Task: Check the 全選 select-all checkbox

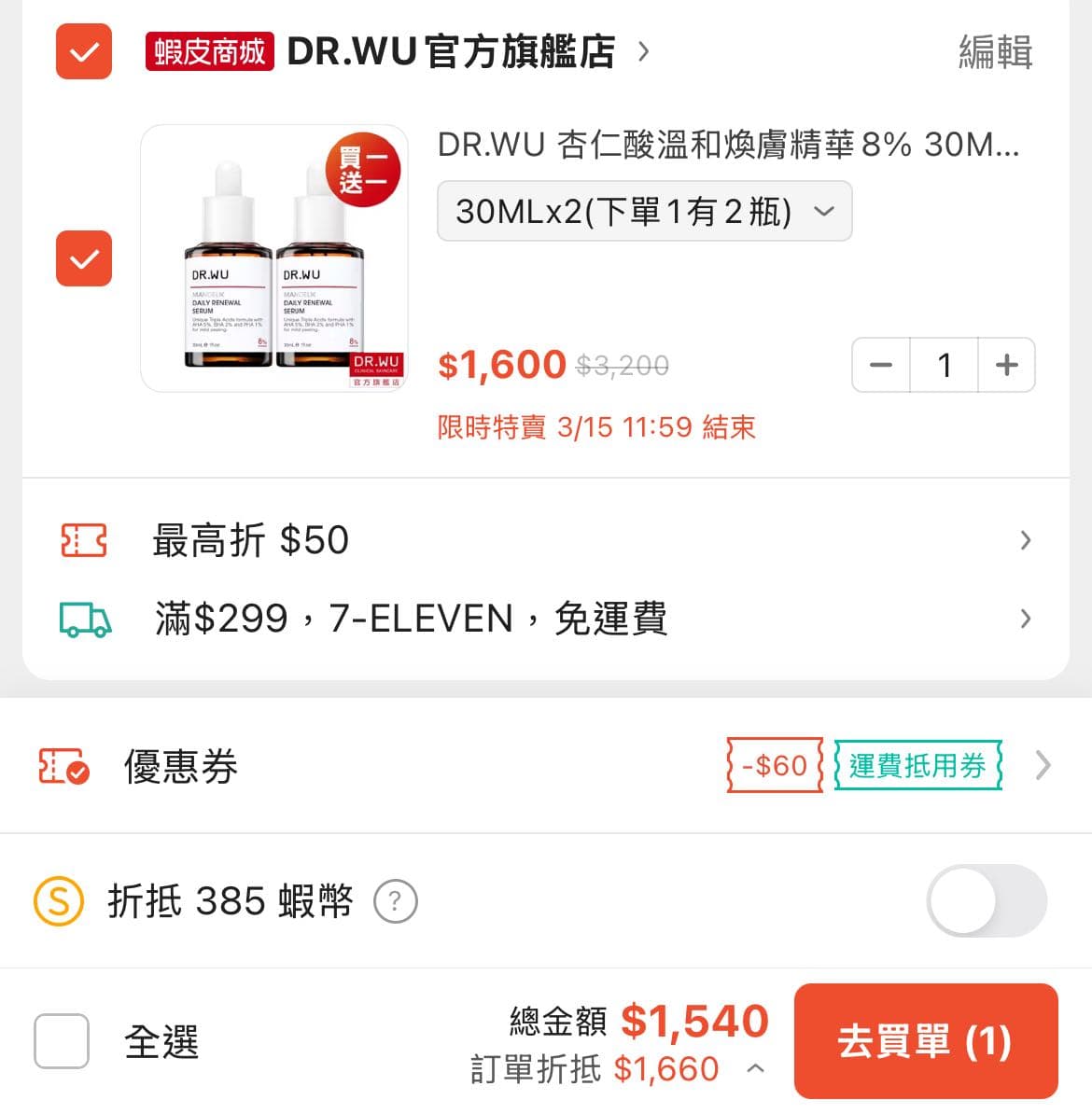Action: (x=62, y=1041)
